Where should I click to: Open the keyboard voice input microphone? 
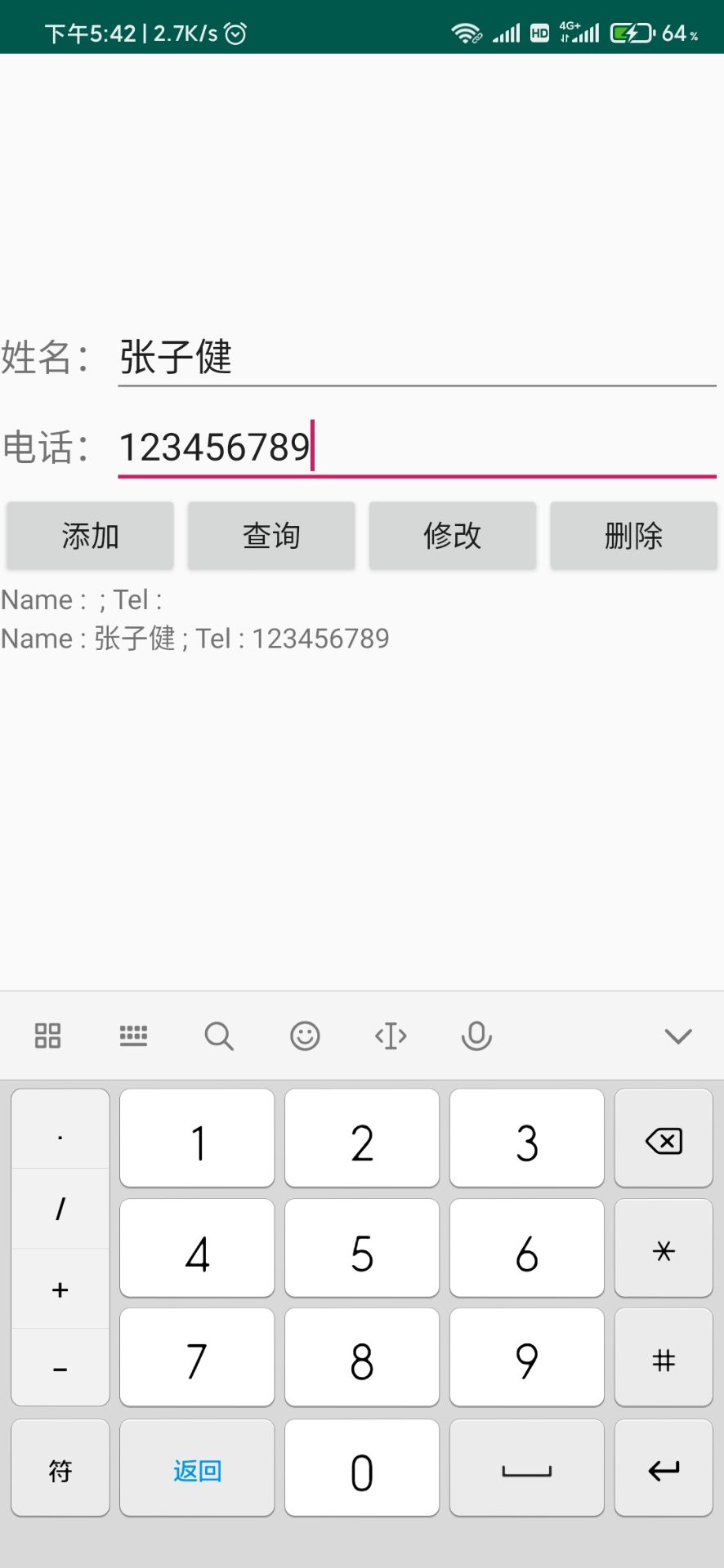pyautogui.click(x=476, y=1036)
